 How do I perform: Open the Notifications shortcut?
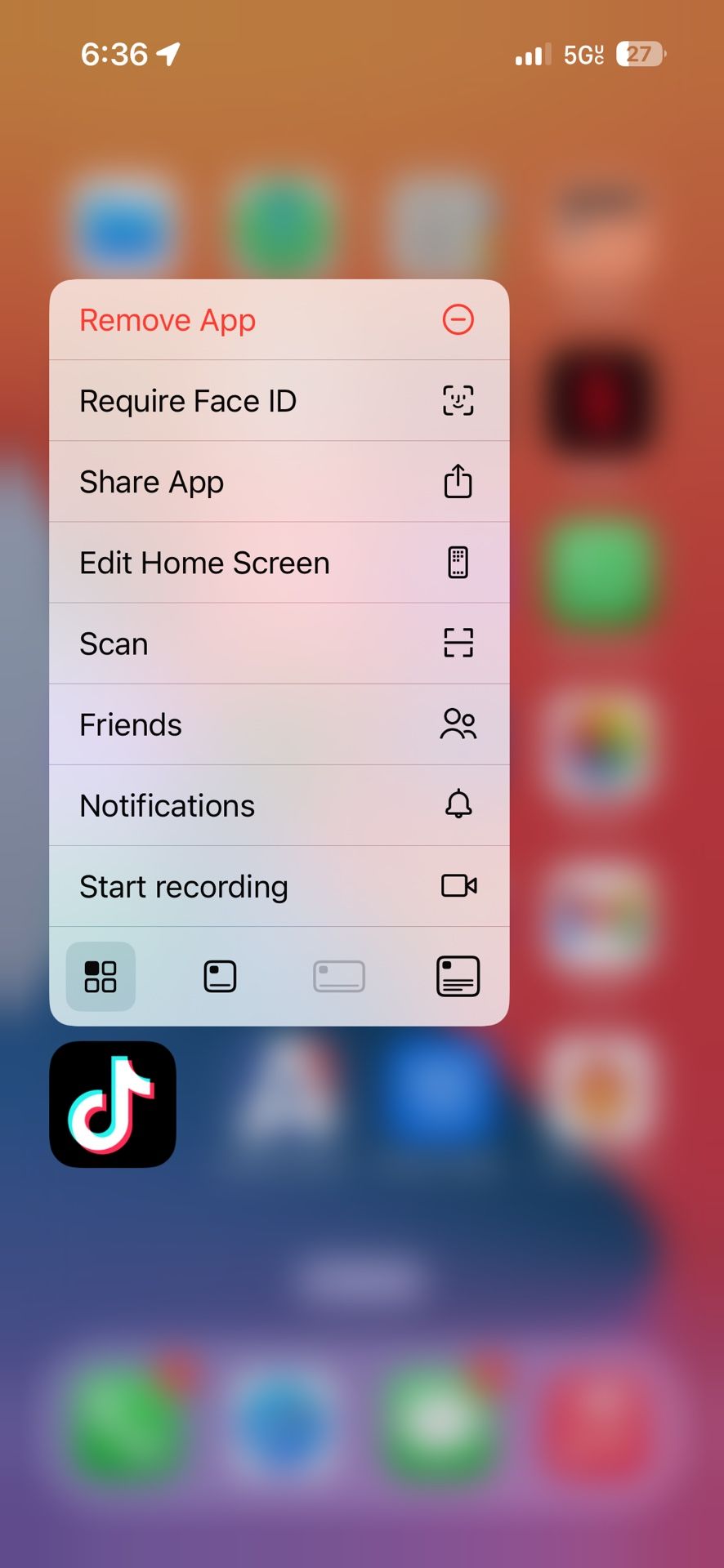(x=279, y=805)
